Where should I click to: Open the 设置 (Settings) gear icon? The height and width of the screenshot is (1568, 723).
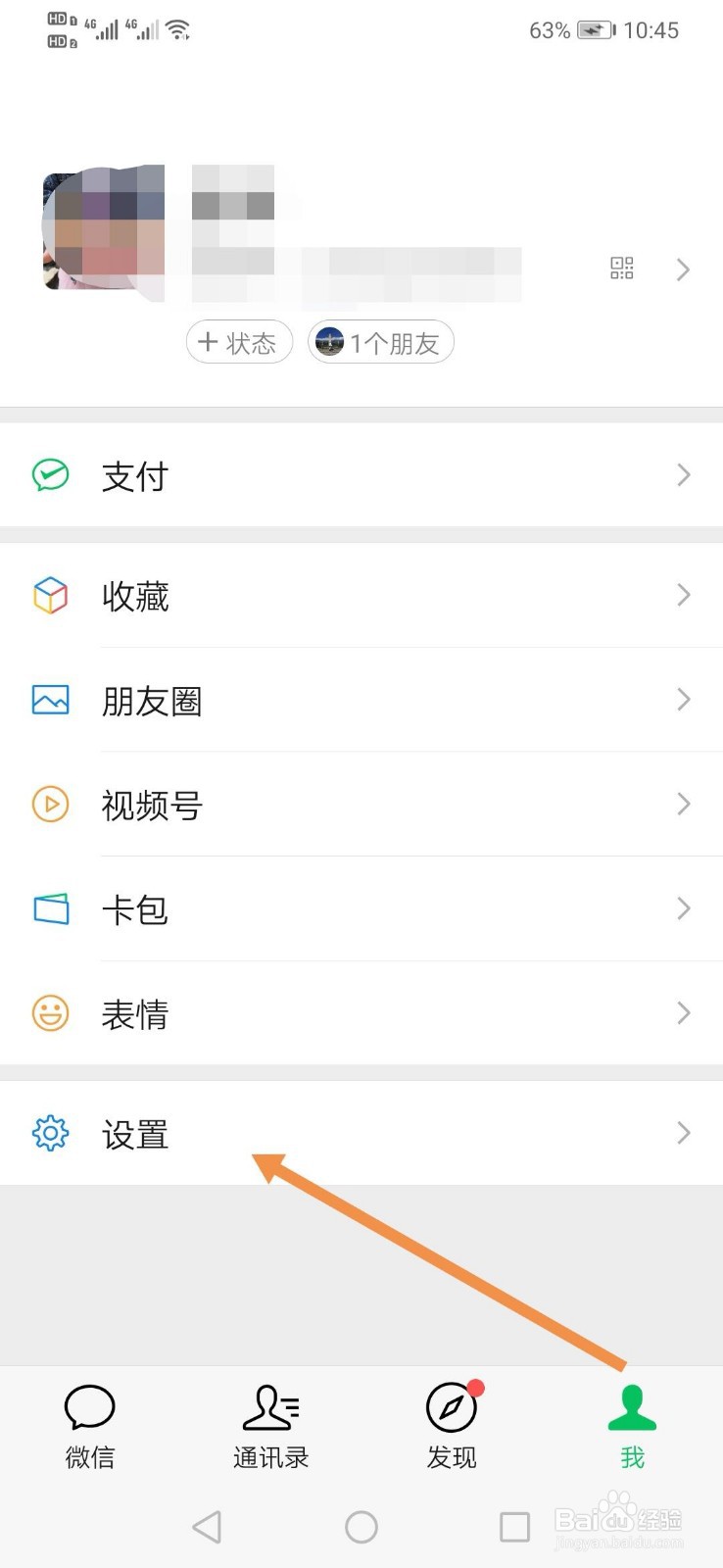pos(49,1133)
